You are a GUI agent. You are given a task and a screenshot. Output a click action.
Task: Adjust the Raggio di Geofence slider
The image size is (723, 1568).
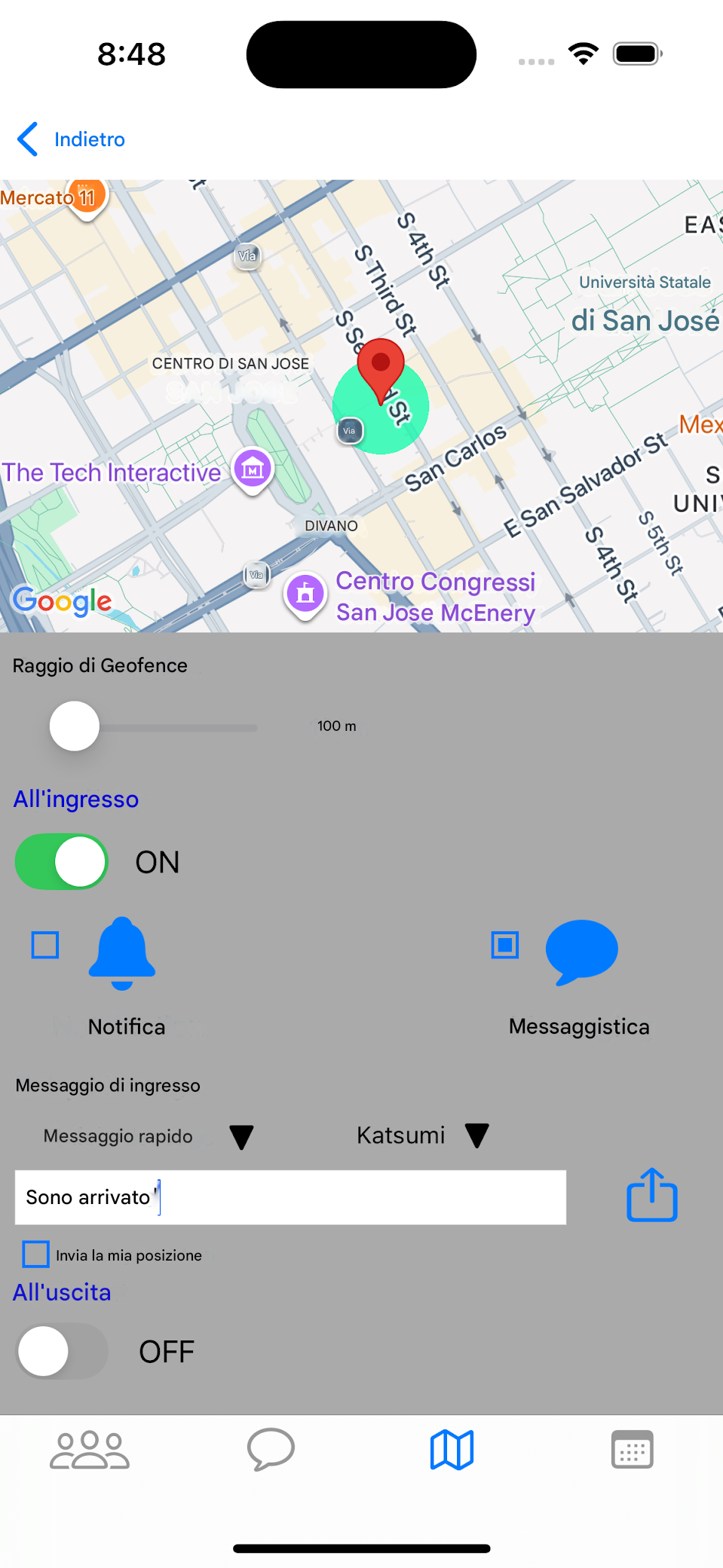[73, 726]
